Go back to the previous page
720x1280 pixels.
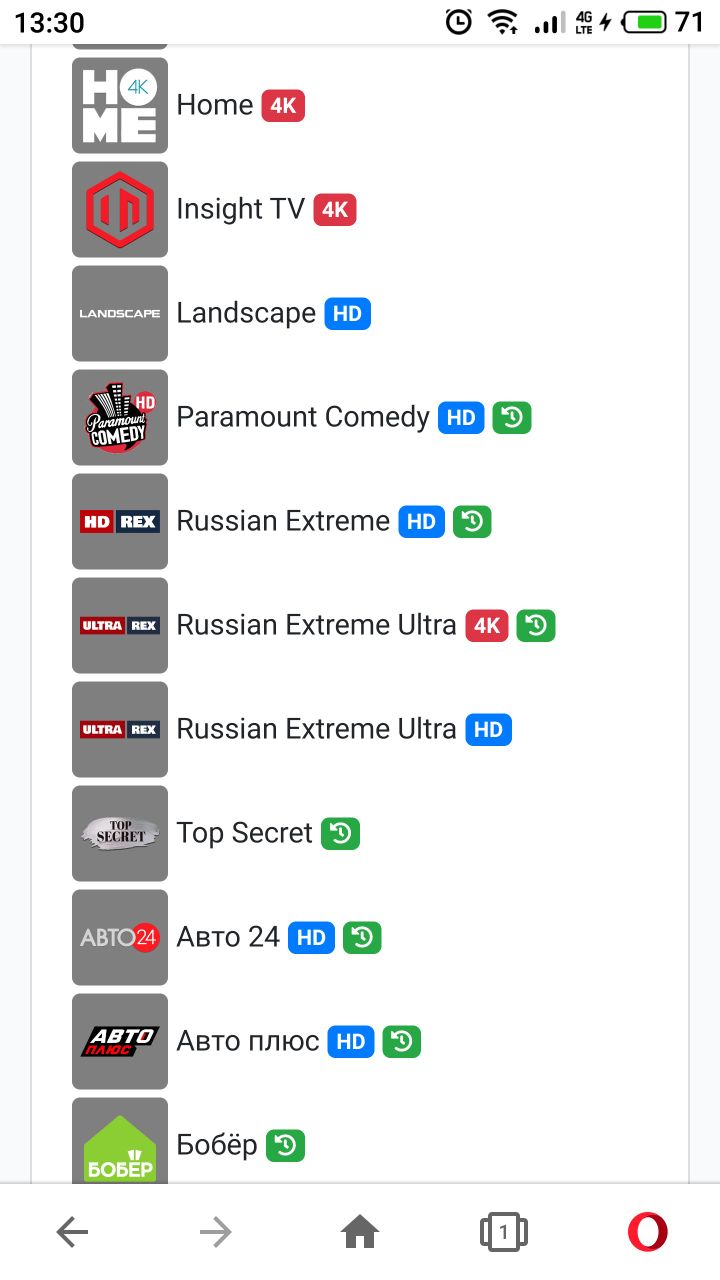pyautogui.click(x=72, y=1232)
